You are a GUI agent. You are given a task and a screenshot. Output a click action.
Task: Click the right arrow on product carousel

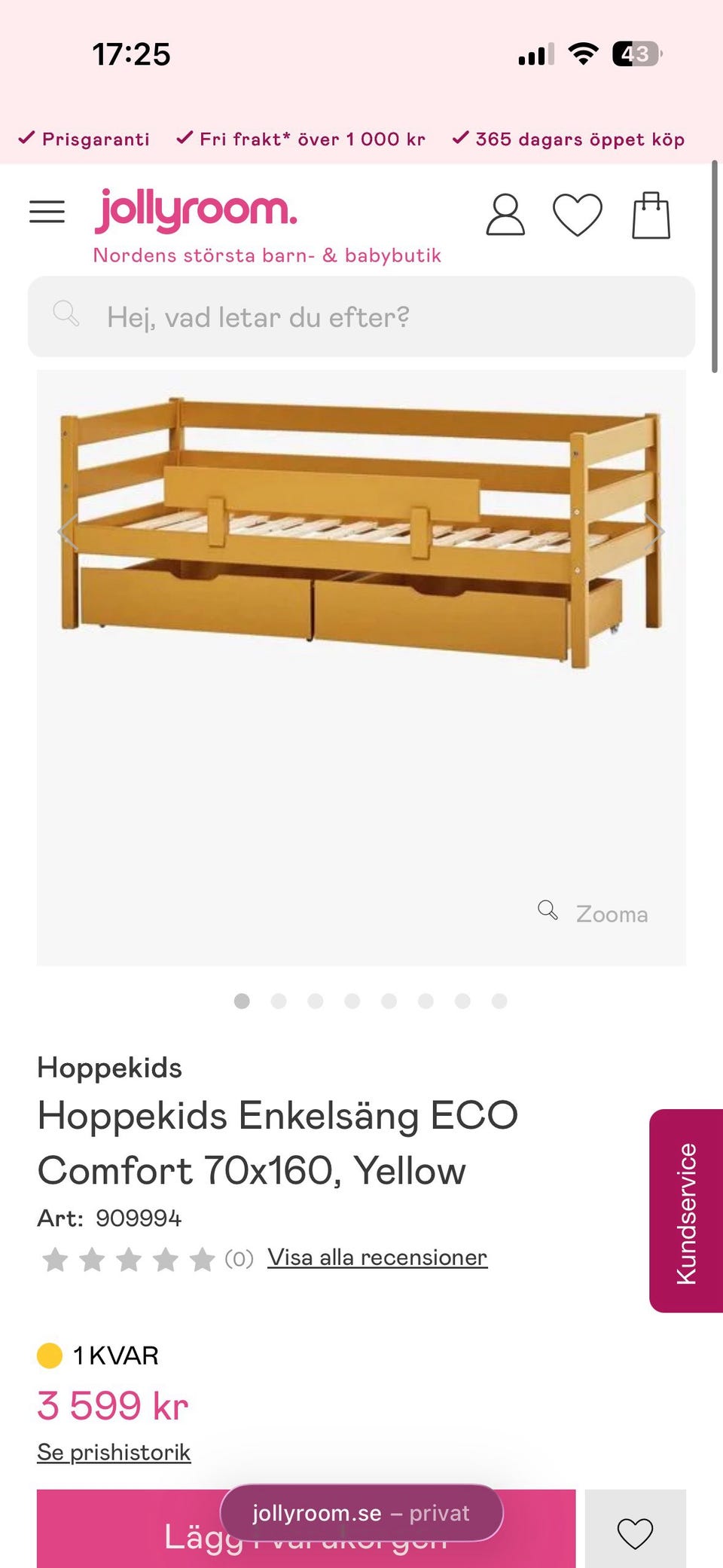click(x=654, y=531)
